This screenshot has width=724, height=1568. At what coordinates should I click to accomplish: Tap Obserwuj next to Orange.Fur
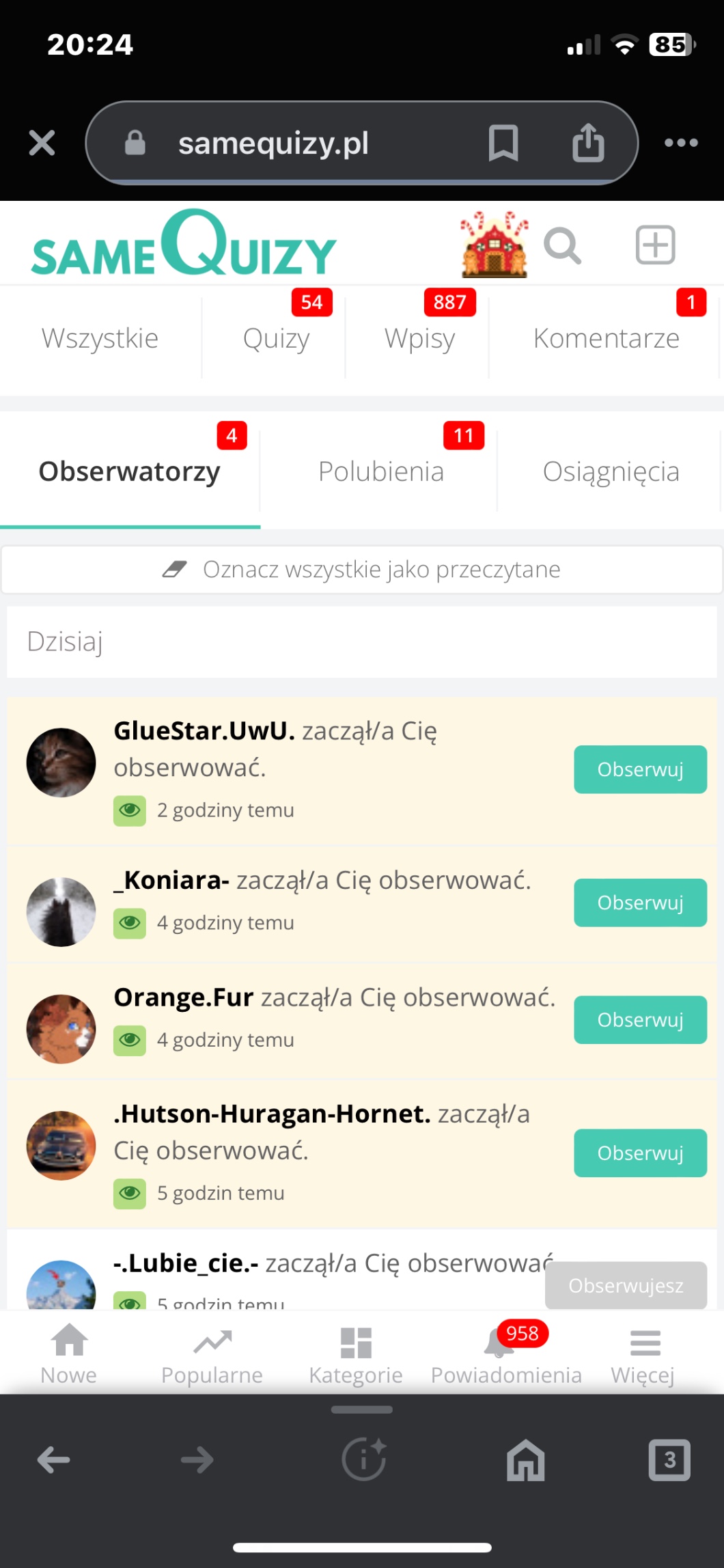tap(640, 1019)
